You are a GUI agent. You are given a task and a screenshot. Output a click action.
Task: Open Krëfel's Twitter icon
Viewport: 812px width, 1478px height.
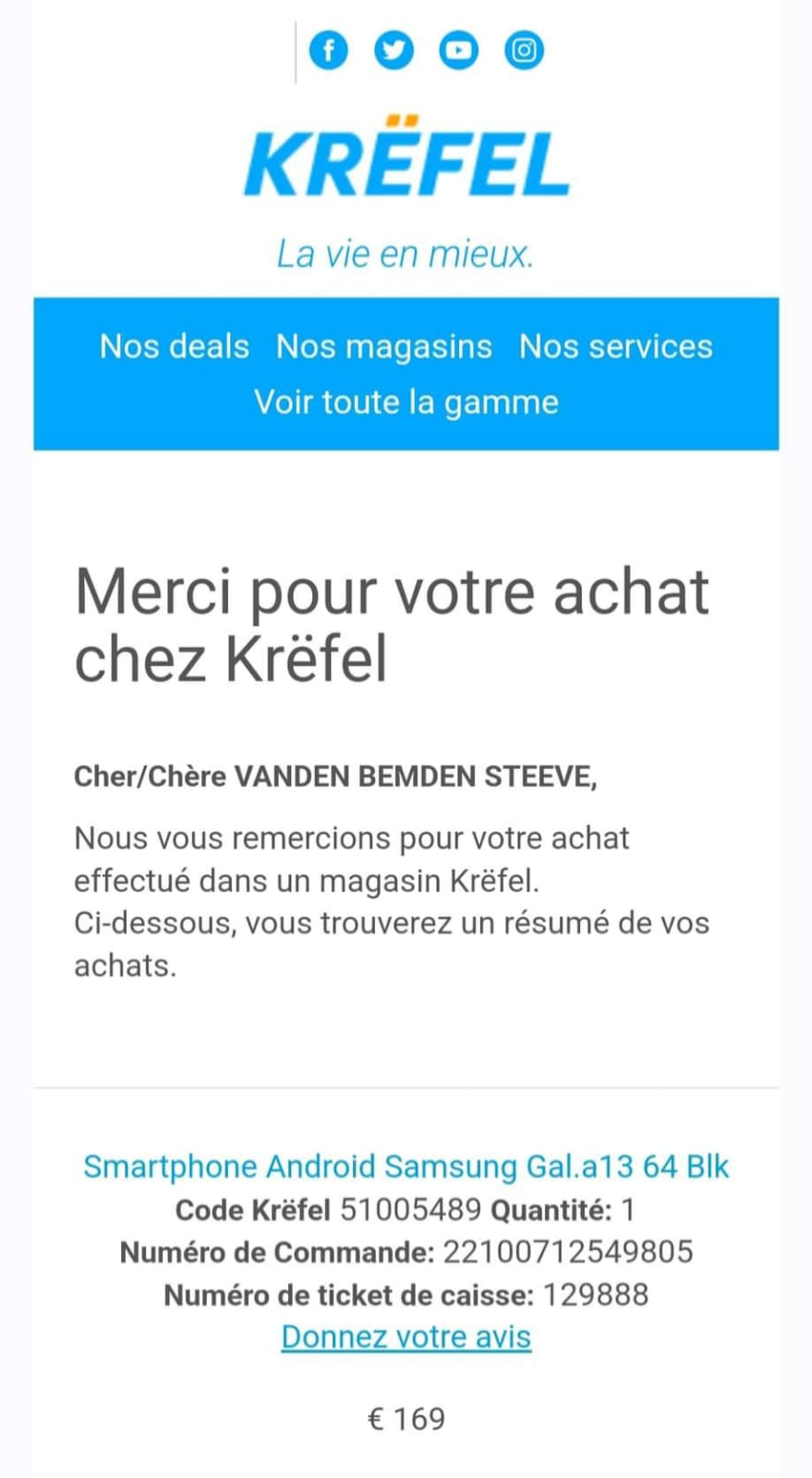click(x=394, y=50)
